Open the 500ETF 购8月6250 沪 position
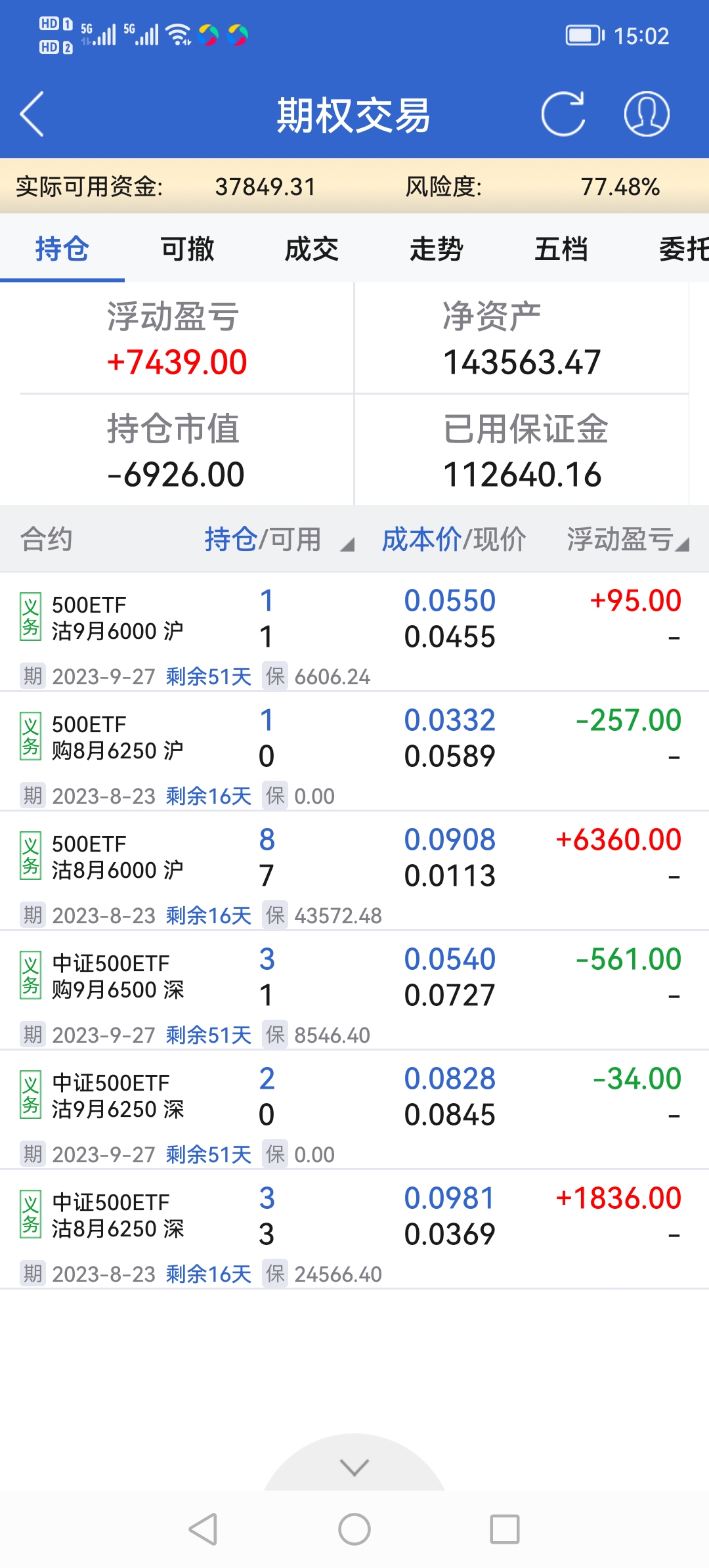 [x=118, y=738]
